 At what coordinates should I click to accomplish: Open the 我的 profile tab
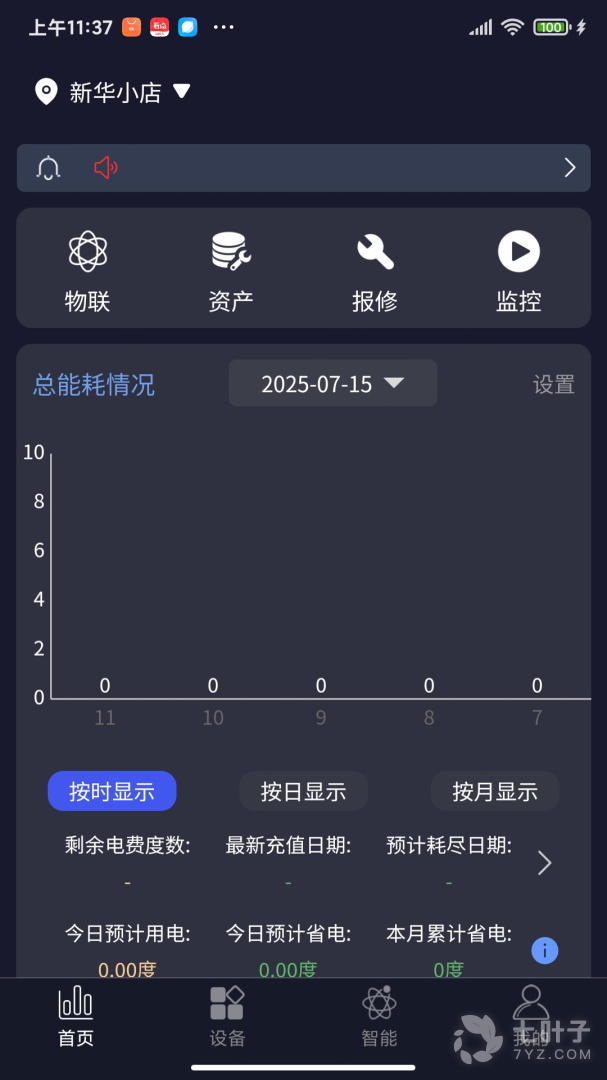click(x=530, y=1017)
